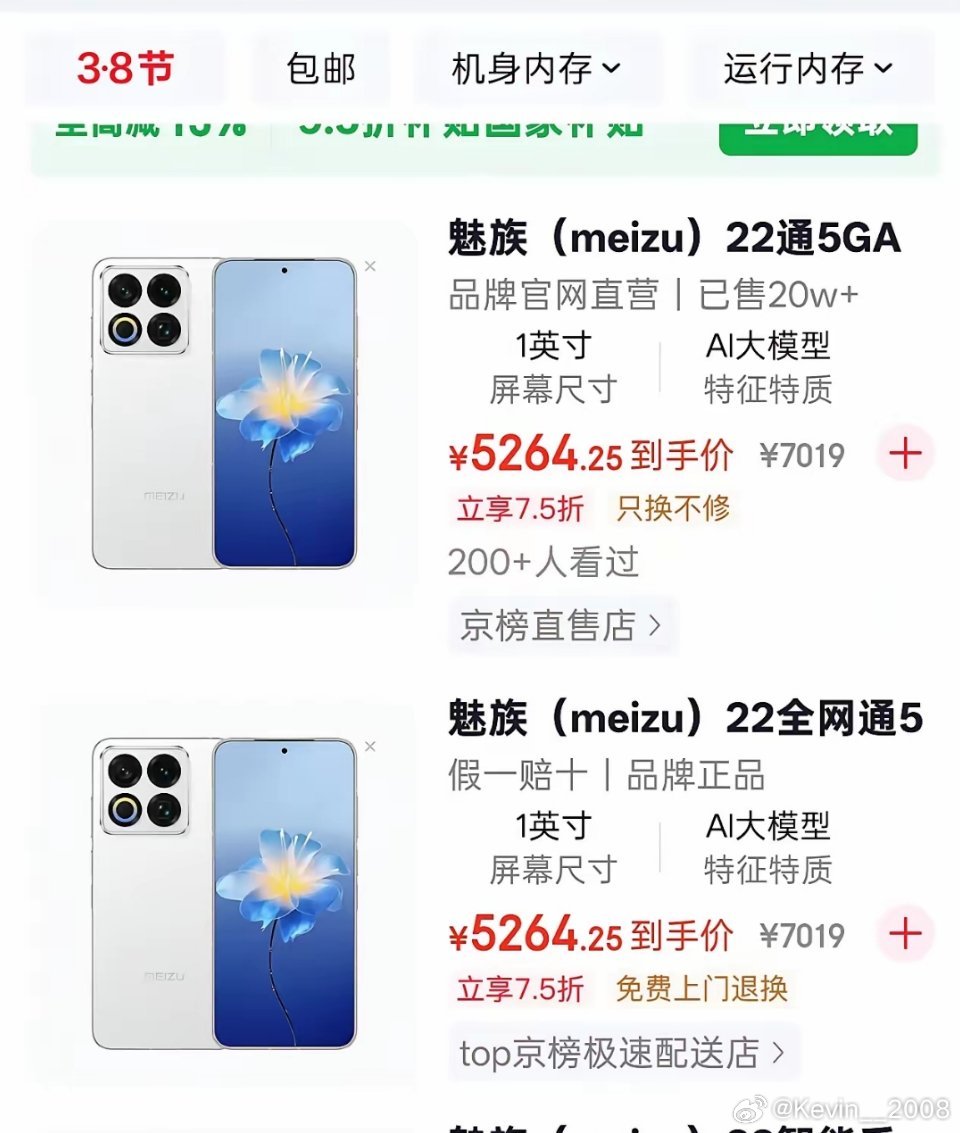
Task: Toggle the 包邮 free-shipping filter
Action: pyautogui.click(x=321, y=69)
